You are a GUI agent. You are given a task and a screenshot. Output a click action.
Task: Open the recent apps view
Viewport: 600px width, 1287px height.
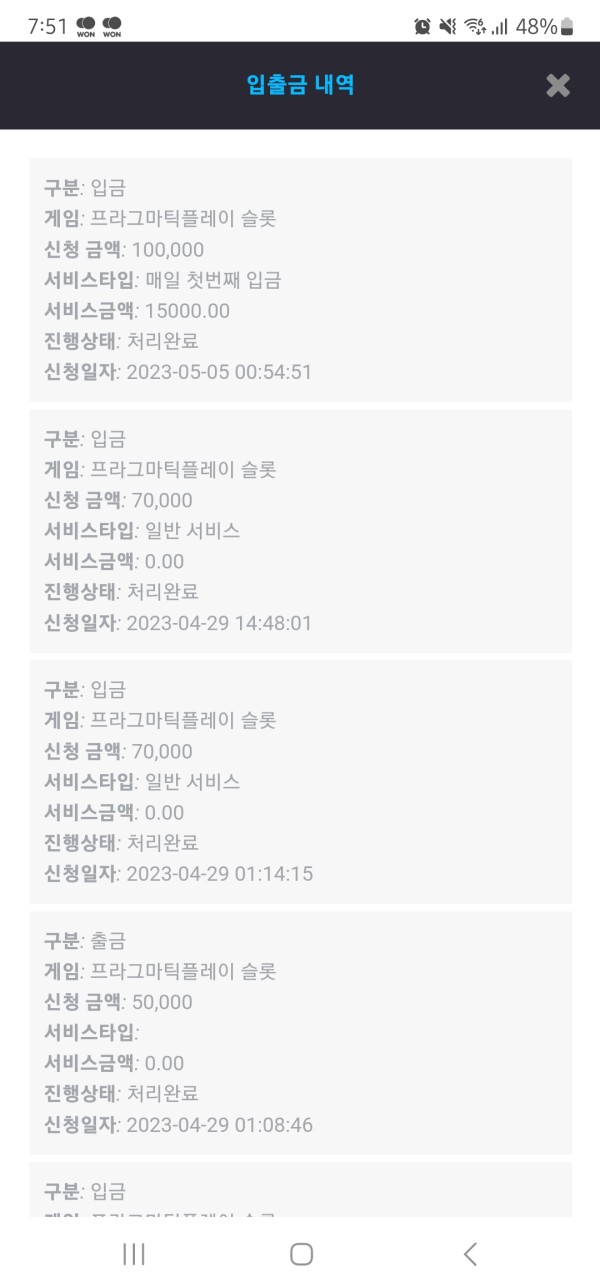(134, 1254)
